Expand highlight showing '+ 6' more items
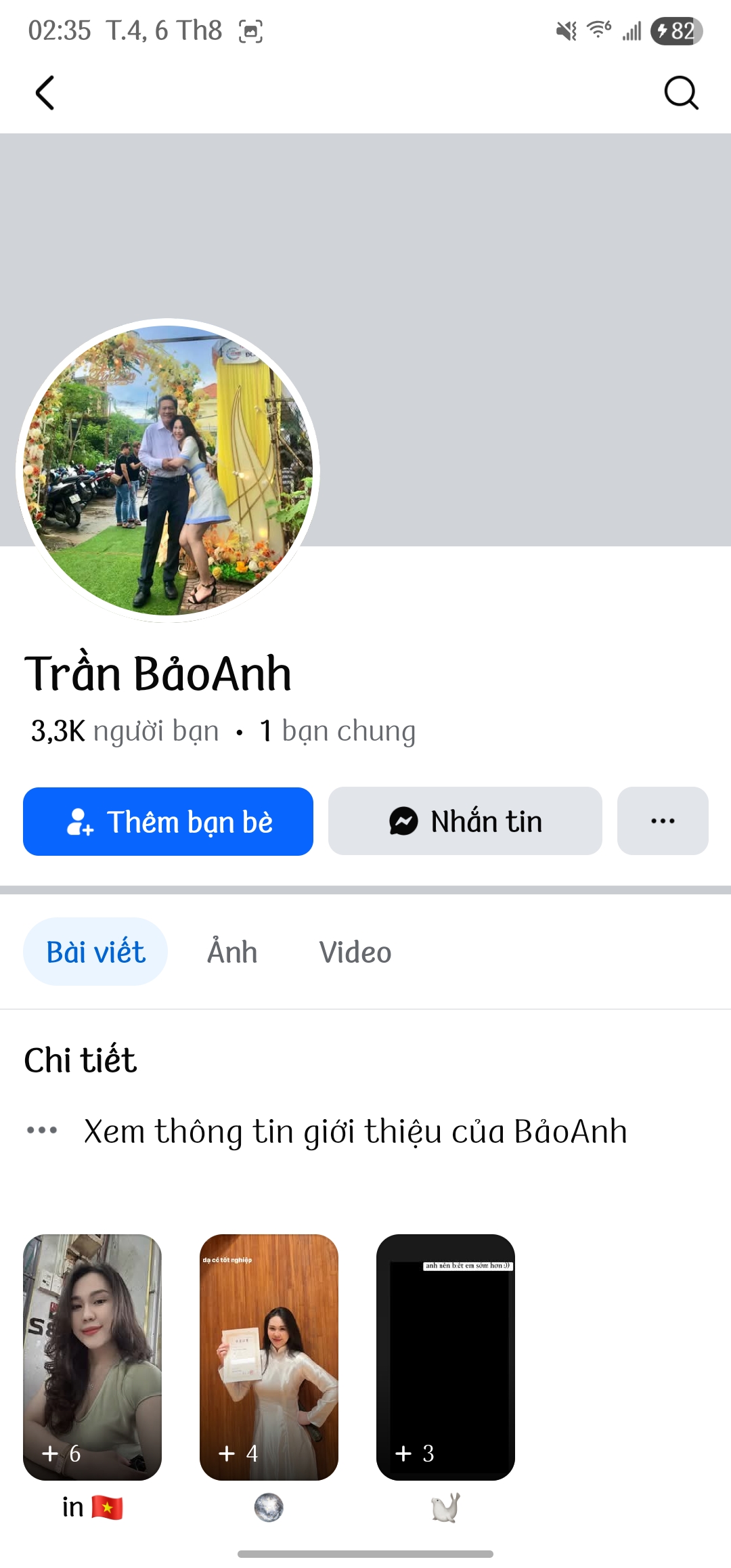Screen dimensions: 731x1568 point(62,1453)
